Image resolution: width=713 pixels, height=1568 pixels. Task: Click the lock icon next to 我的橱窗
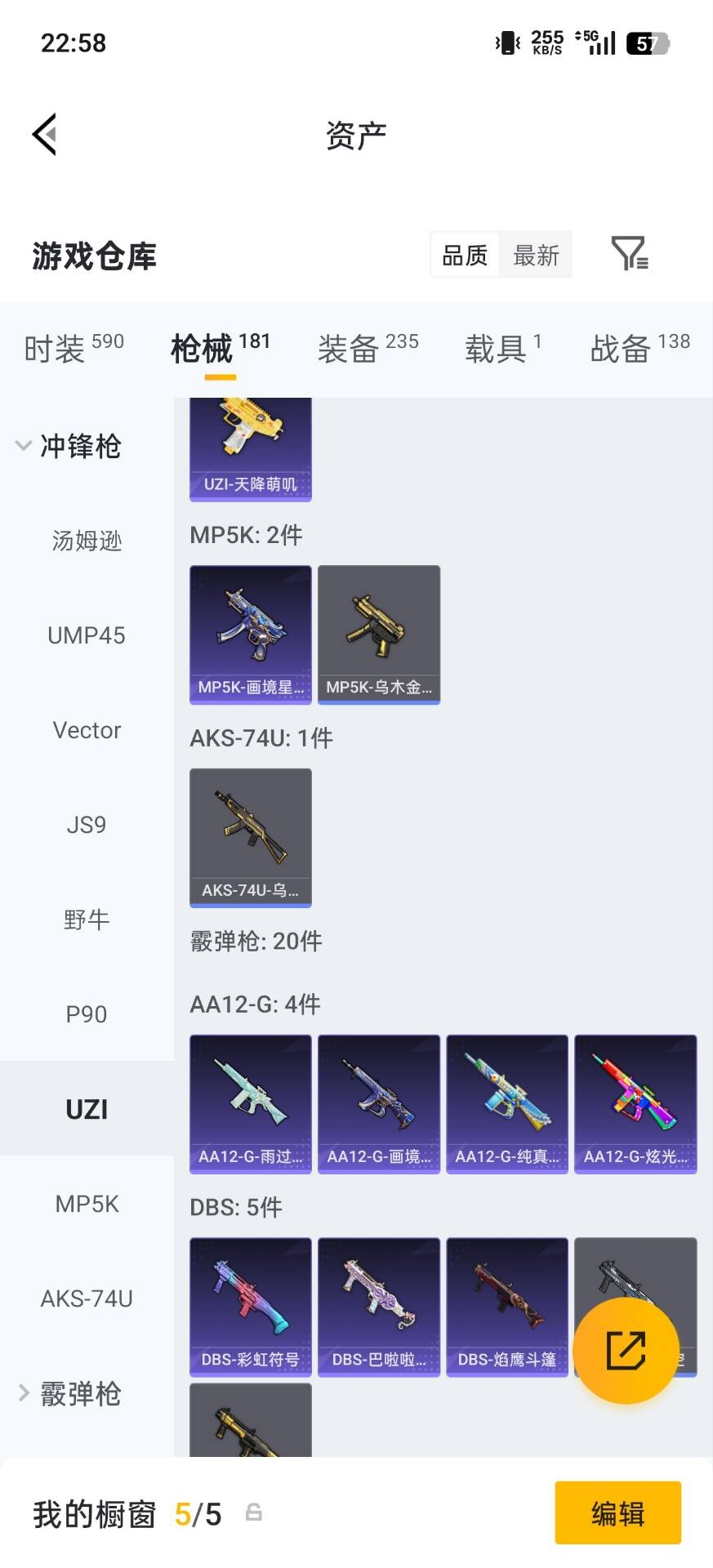point(253,1512)
